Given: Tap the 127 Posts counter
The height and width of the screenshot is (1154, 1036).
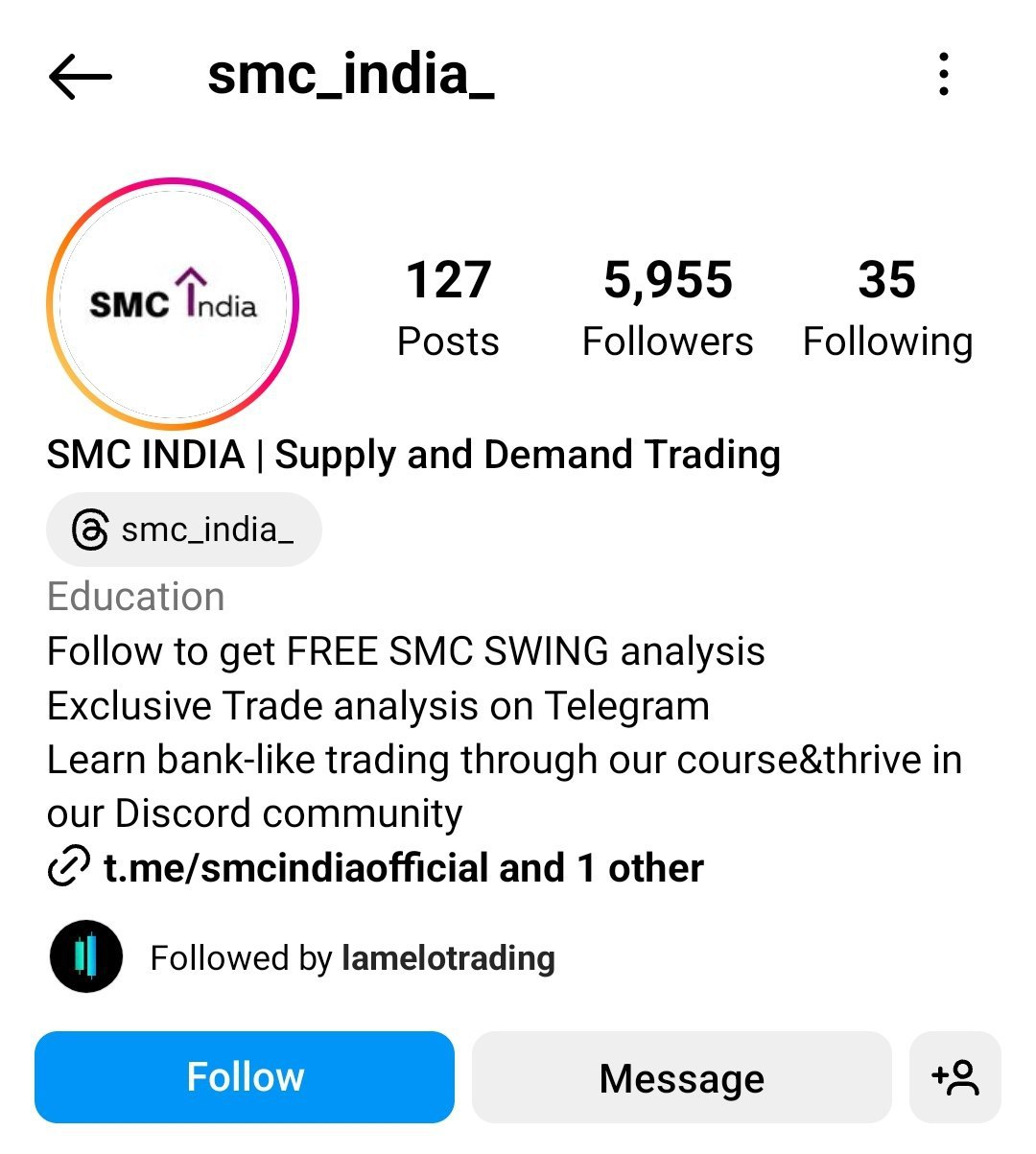Looking at the screenshot, I should 448,309.
